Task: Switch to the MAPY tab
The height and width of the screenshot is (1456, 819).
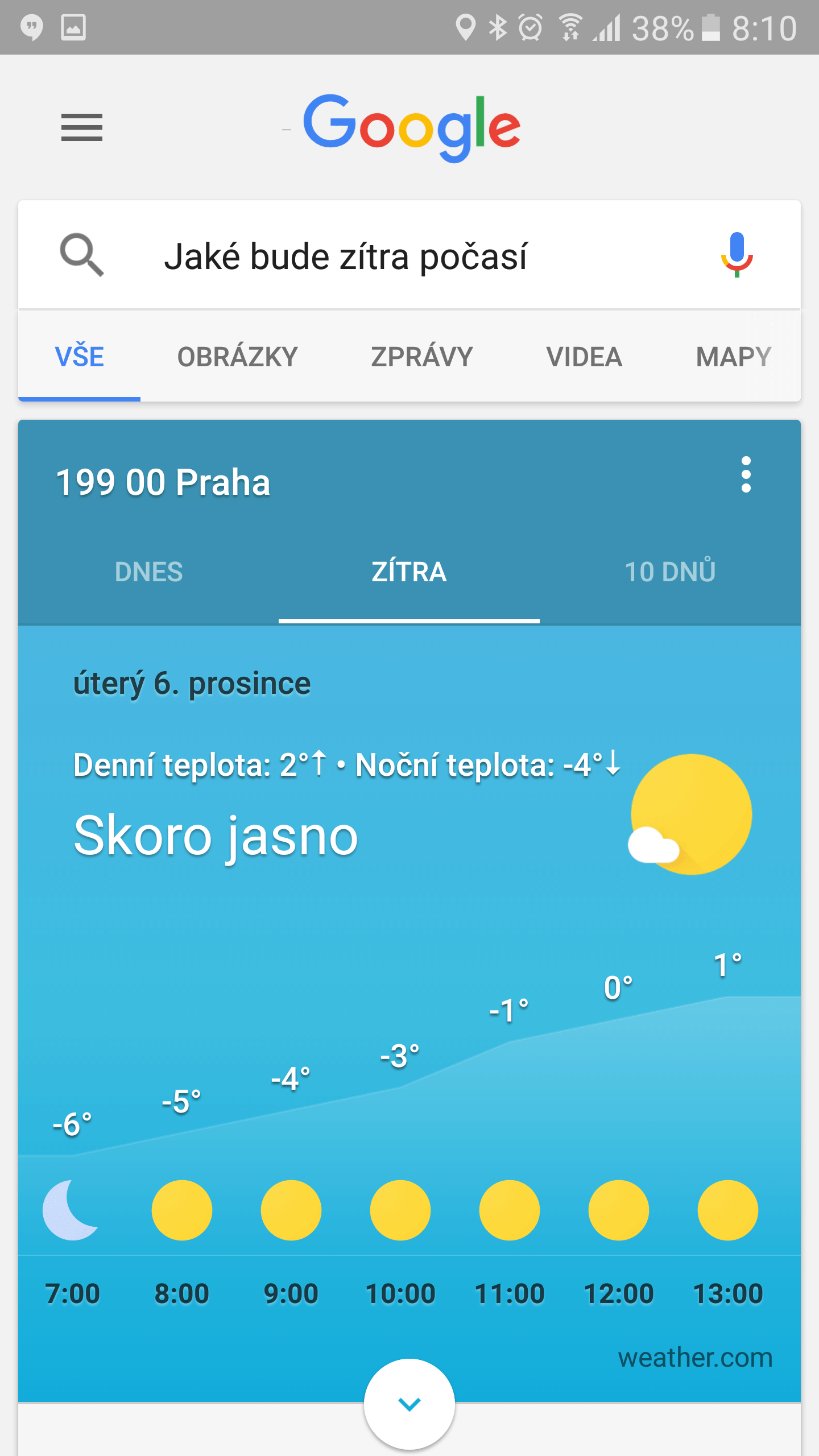Action: tap(734, 357)
